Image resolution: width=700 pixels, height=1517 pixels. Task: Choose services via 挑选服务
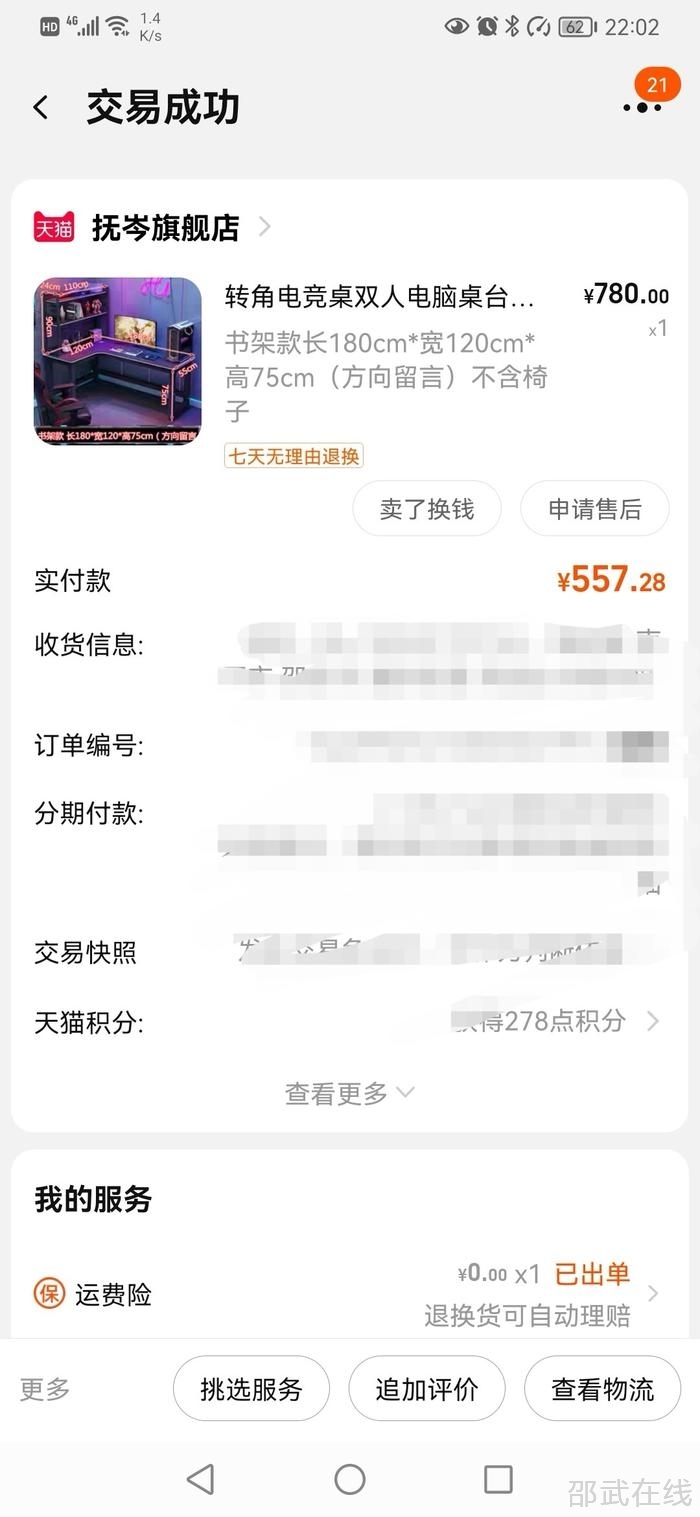(x=251, y=1389)
